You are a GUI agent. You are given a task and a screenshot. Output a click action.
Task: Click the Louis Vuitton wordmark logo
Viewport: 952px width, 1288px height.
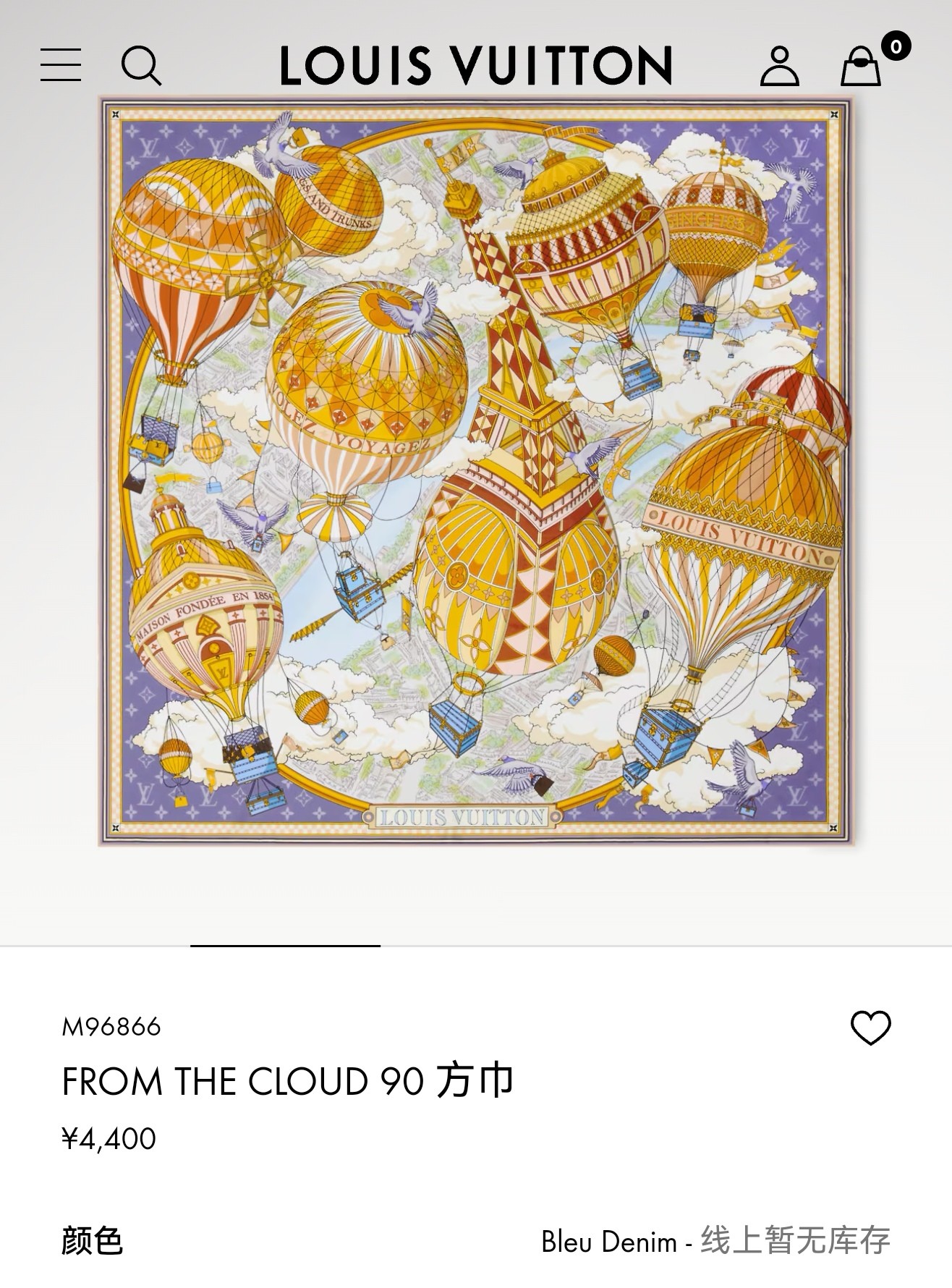click(476, 65)
